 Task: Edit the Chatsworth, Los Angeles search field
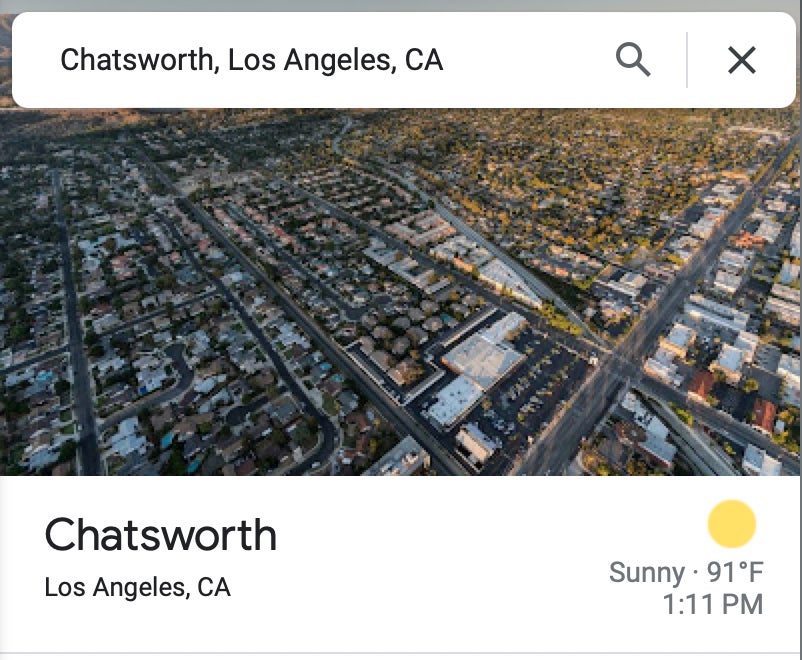300,60
